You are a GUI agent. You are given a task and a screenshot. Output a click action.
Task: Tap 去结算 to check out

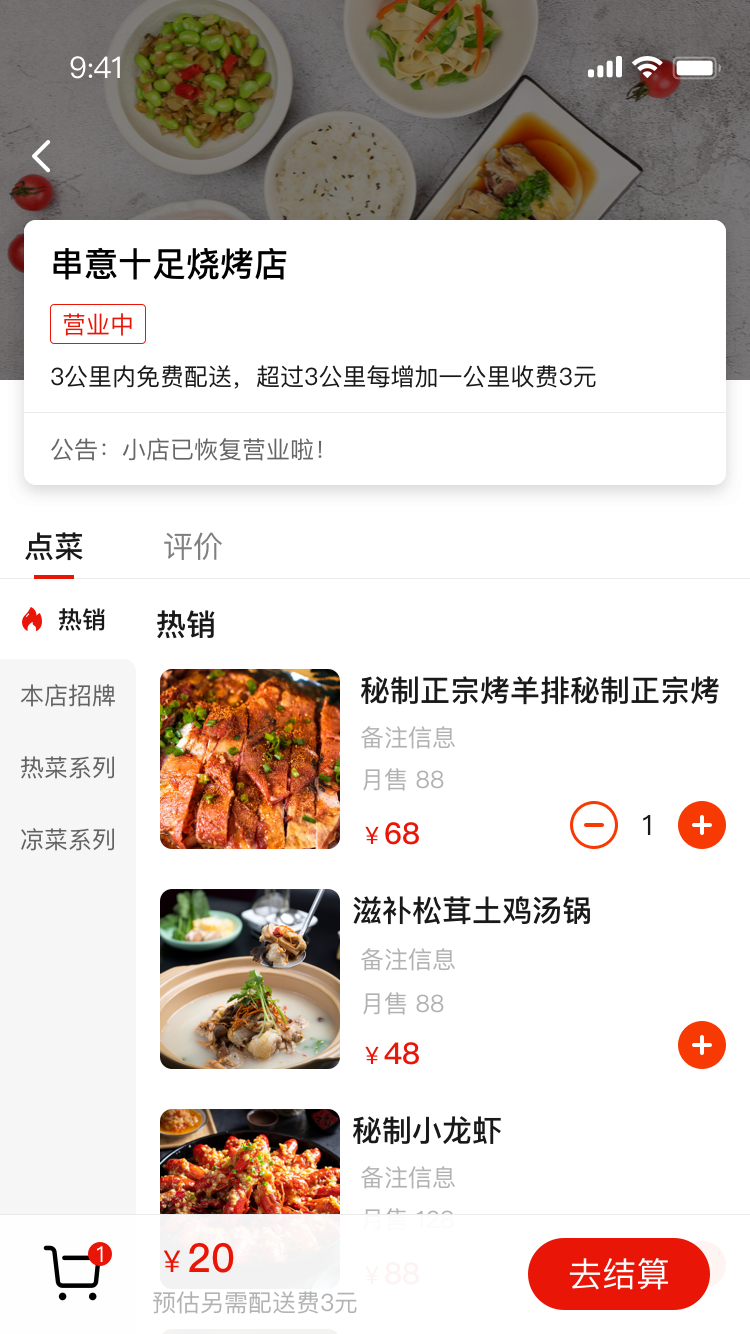click(x=619, y=1274)
